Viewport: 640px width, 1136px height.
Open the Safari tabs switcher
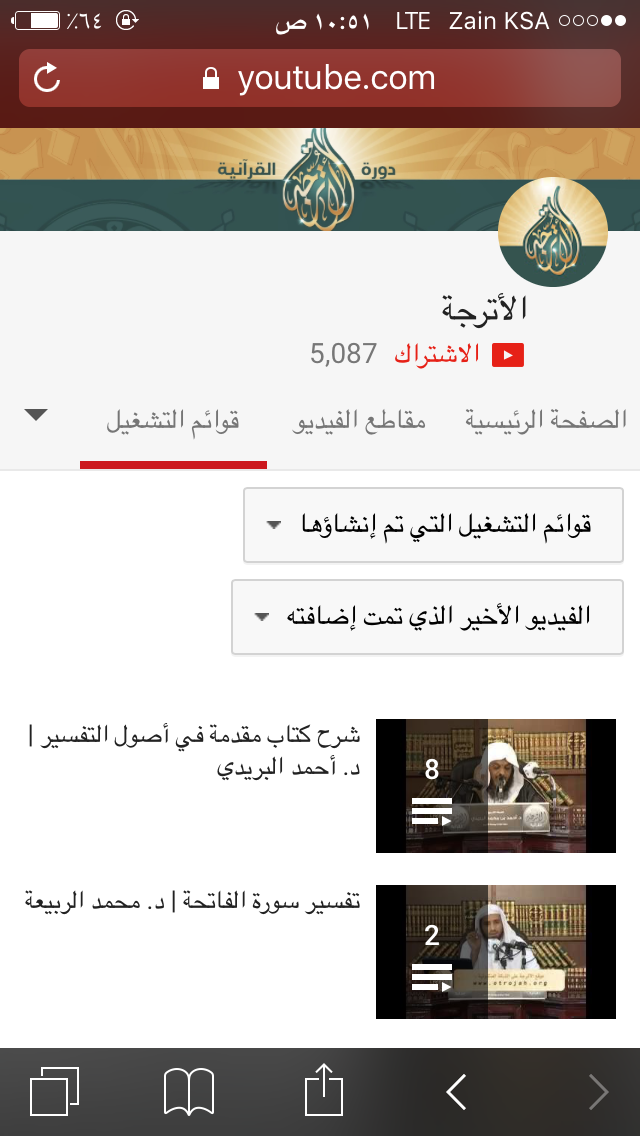pyautogui.click(x=54, y=1090)
